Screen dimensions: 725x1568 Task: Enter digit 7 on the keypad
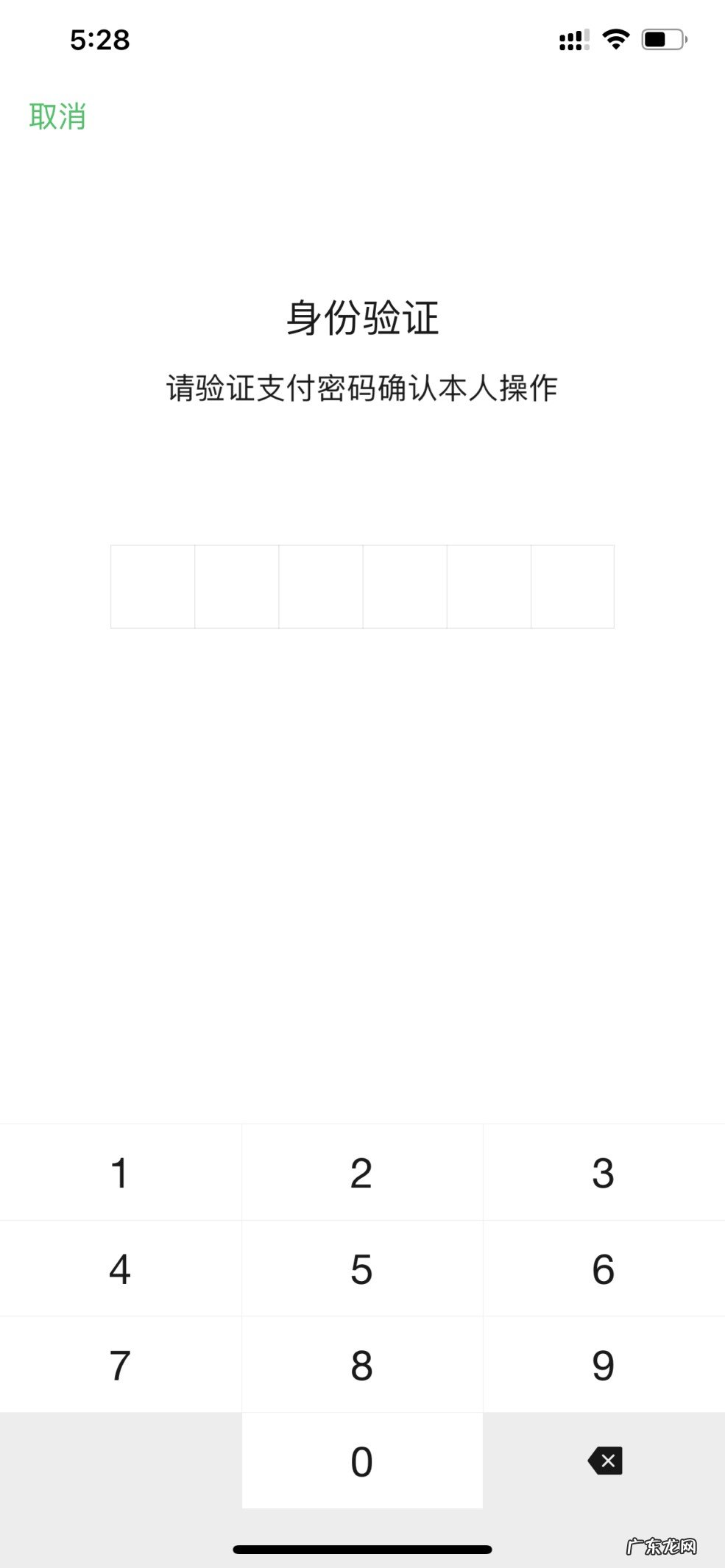coord(120,1366)
